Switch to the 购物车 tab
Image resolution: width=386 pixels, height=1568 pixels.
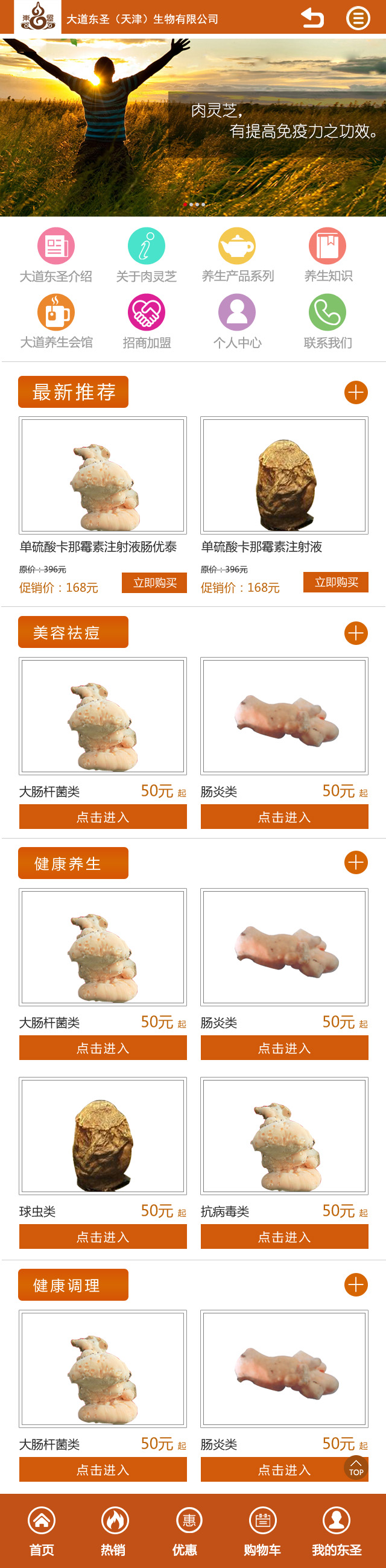pos(262,1530)
